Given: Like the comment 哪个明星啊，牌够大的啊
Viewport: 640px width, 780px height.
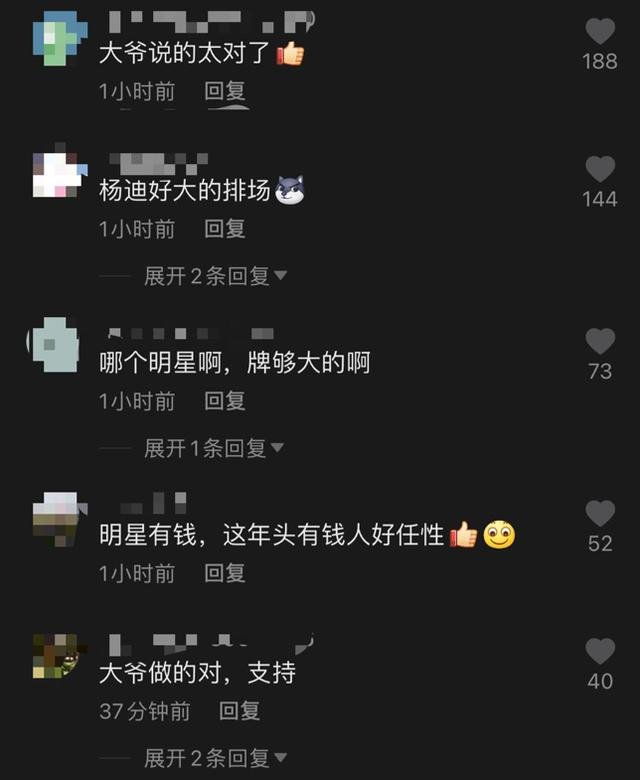Looking at the screenshot, I should 600,342.
